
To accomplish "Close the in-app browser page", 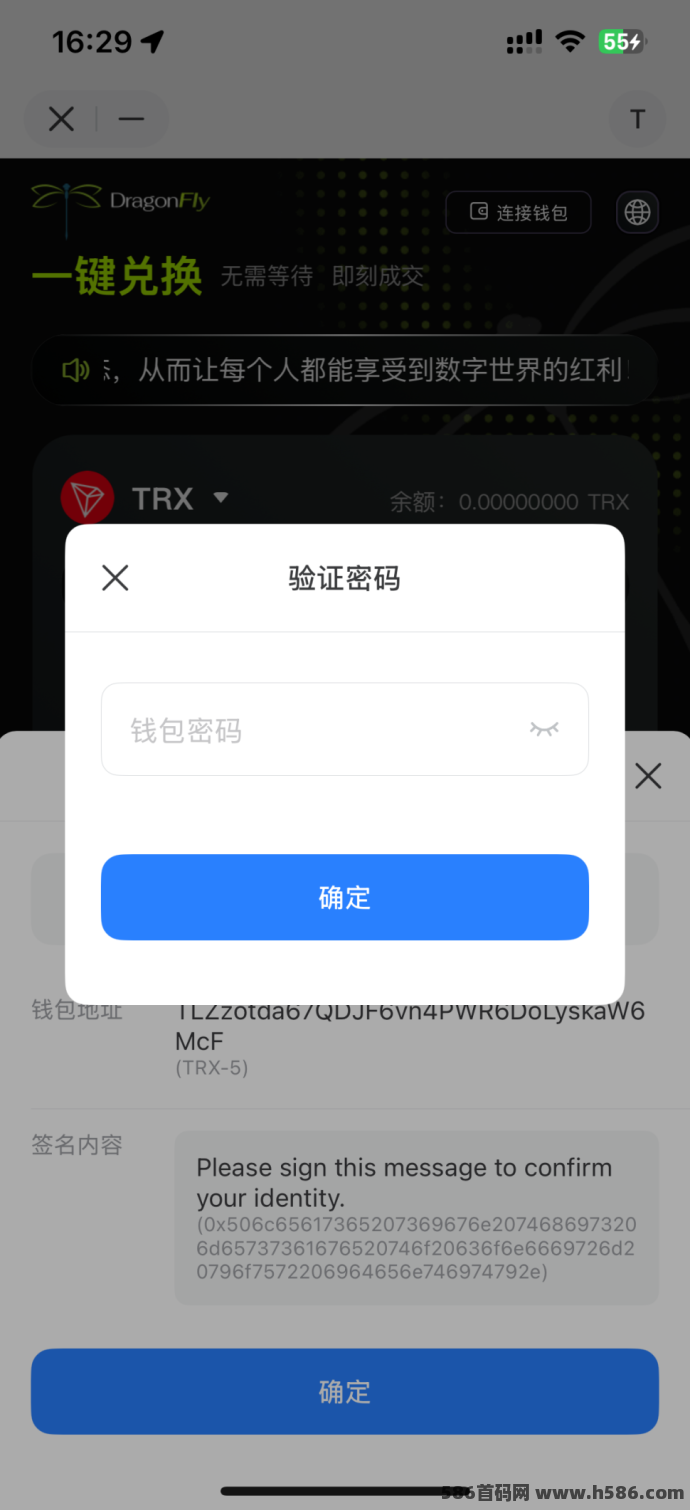I will (62, 120).
